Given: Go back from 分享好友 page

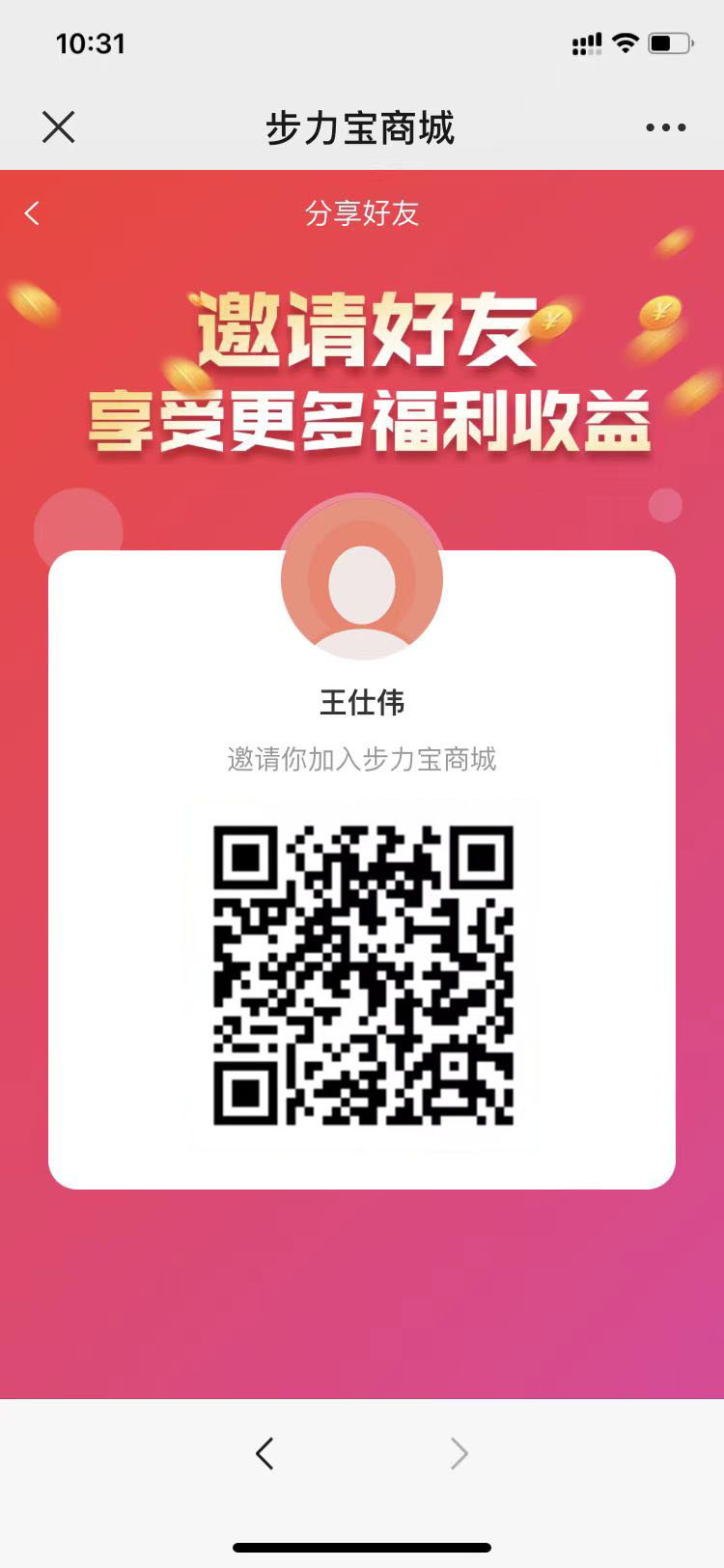Looking at the screenshot, I should coord(33,213).
